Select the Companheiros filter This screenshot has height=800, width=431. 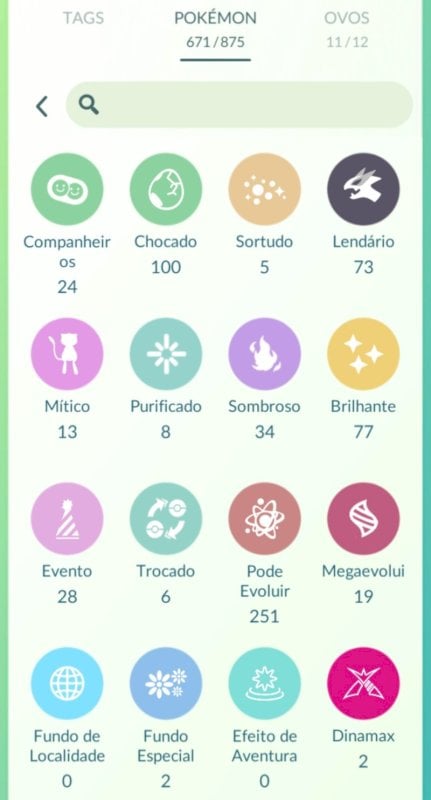click(x=67, y=189)
